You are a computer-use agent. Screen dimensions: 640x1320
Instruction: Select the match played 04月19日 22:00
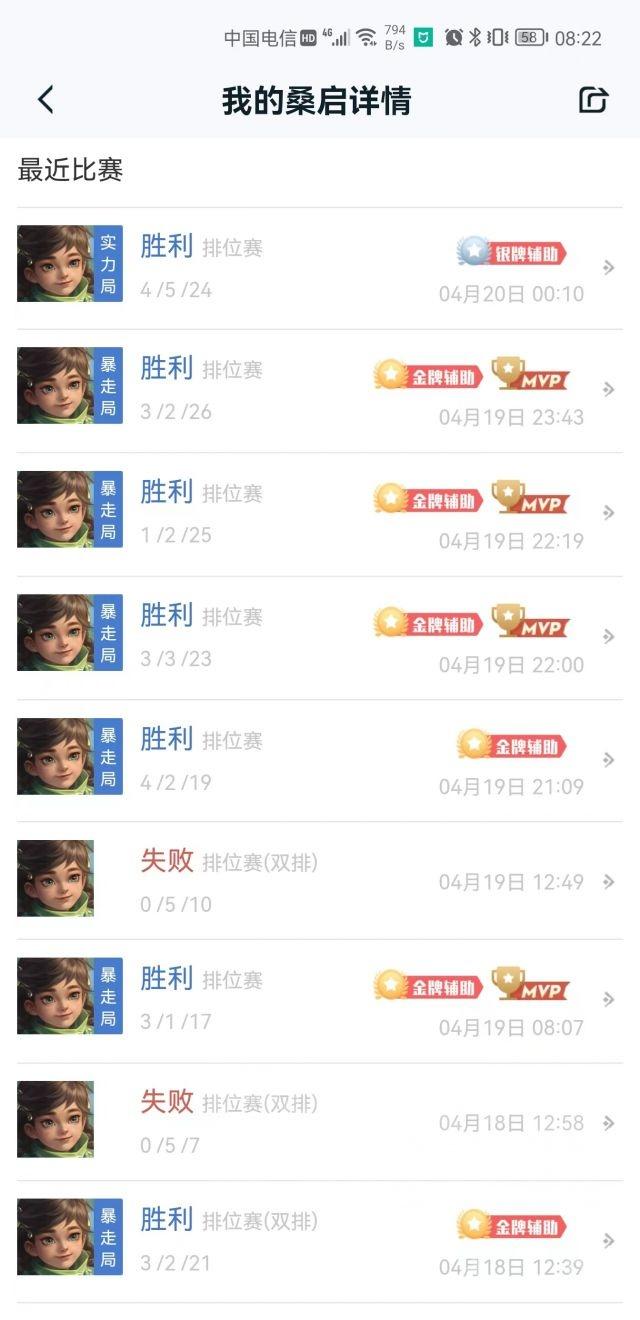tap(318, 637)
